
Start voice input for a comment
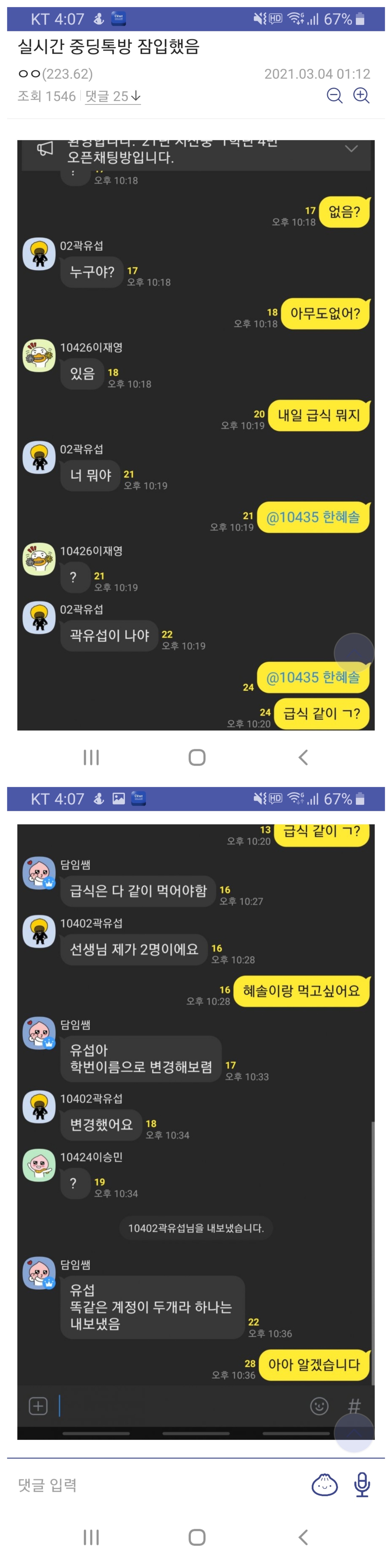click(x=362, y=1485)
